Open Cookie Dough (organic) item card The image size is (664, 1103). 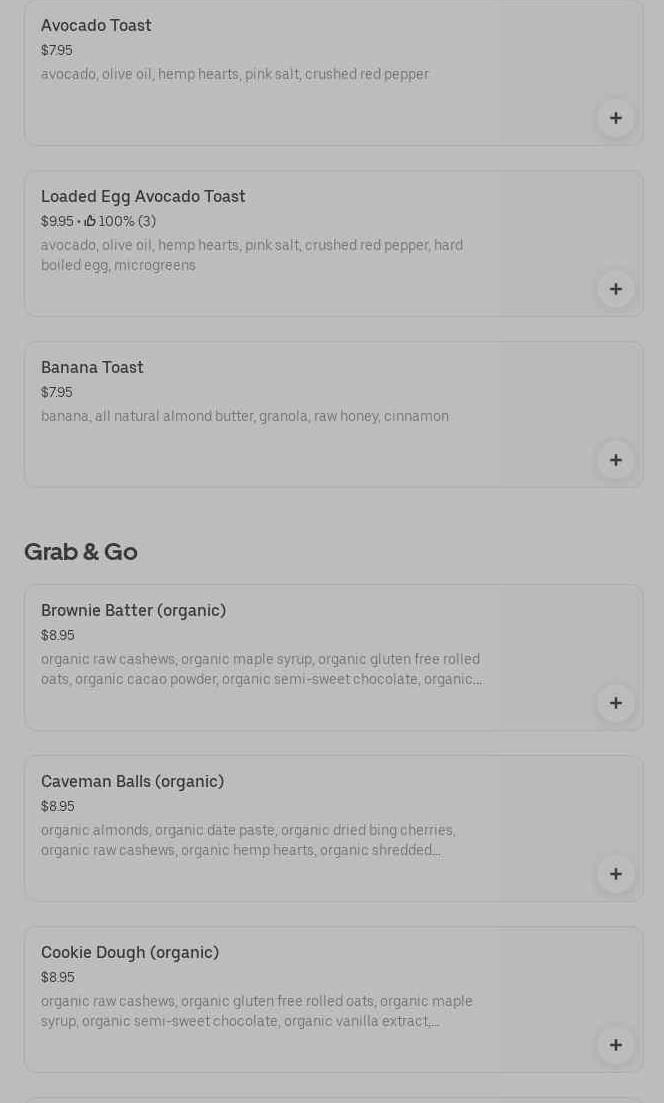[x=333, y=999]
